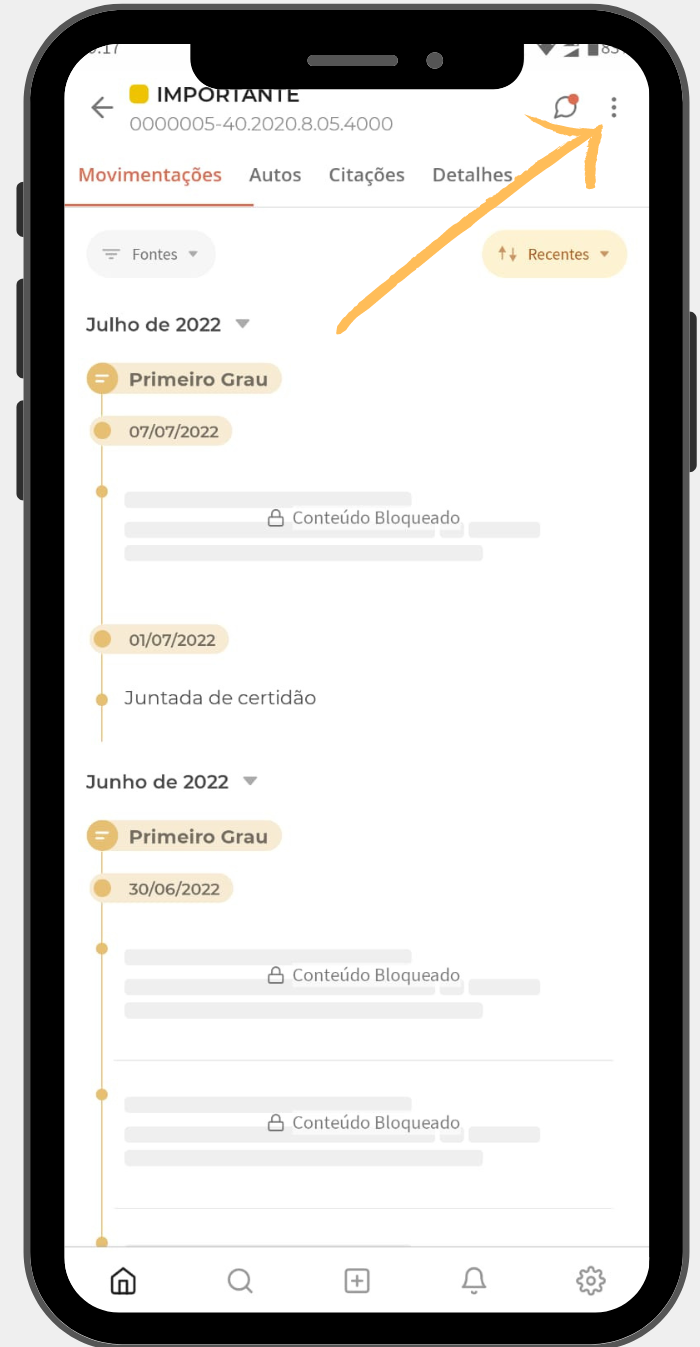
Task: Switch to the Autos tab
Action: tap(275, 175)
